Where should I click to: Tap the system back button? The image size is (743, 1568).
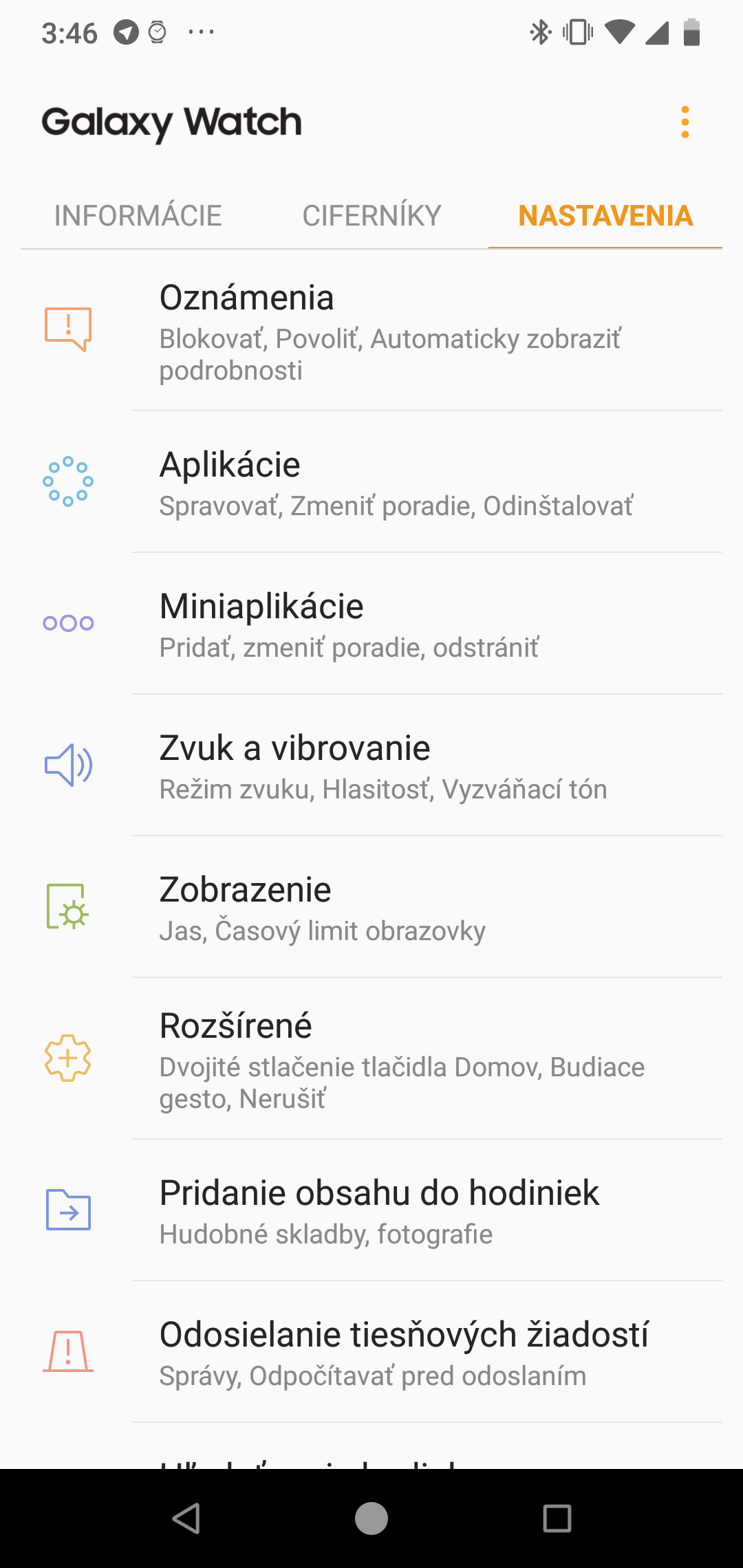[186, 1518]
